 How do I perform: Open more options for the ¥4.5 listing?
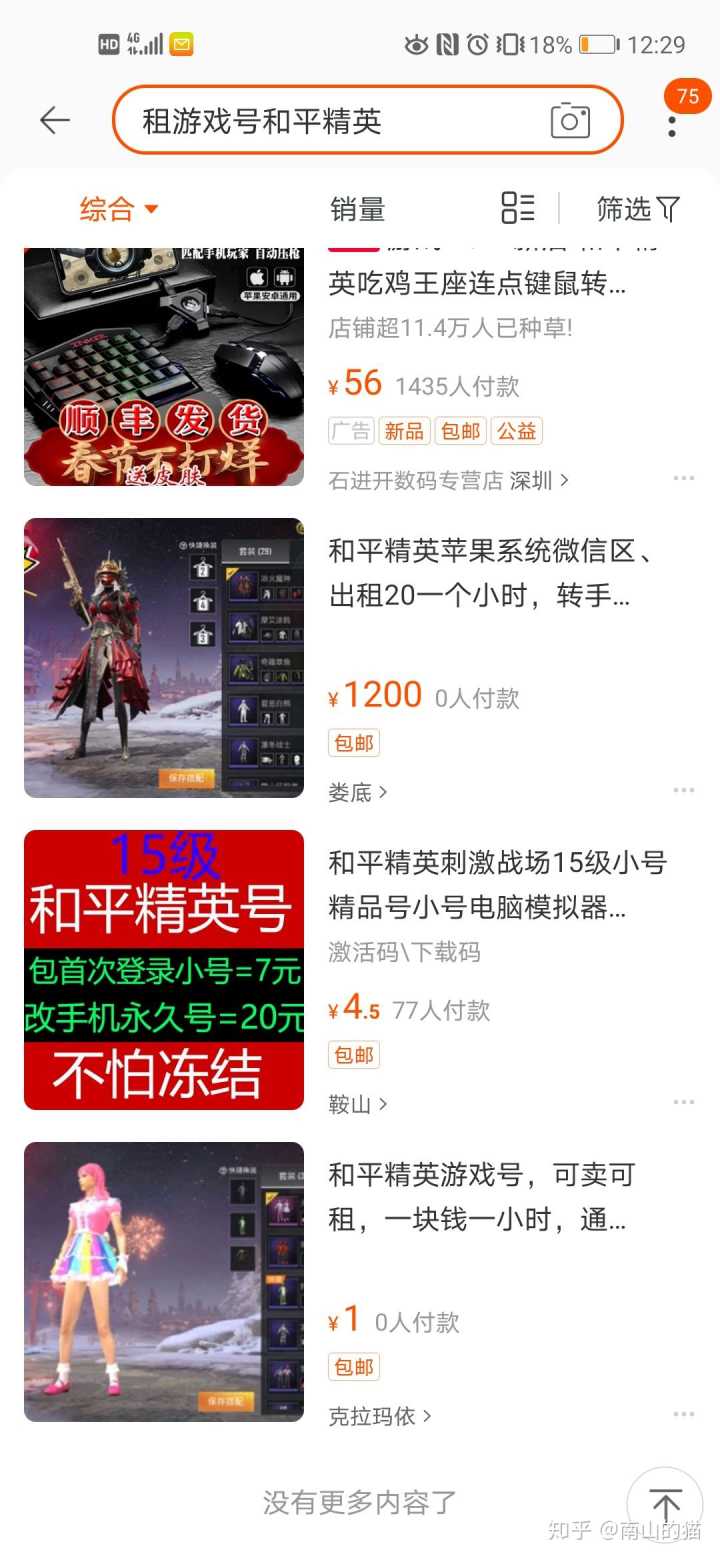684,1102
